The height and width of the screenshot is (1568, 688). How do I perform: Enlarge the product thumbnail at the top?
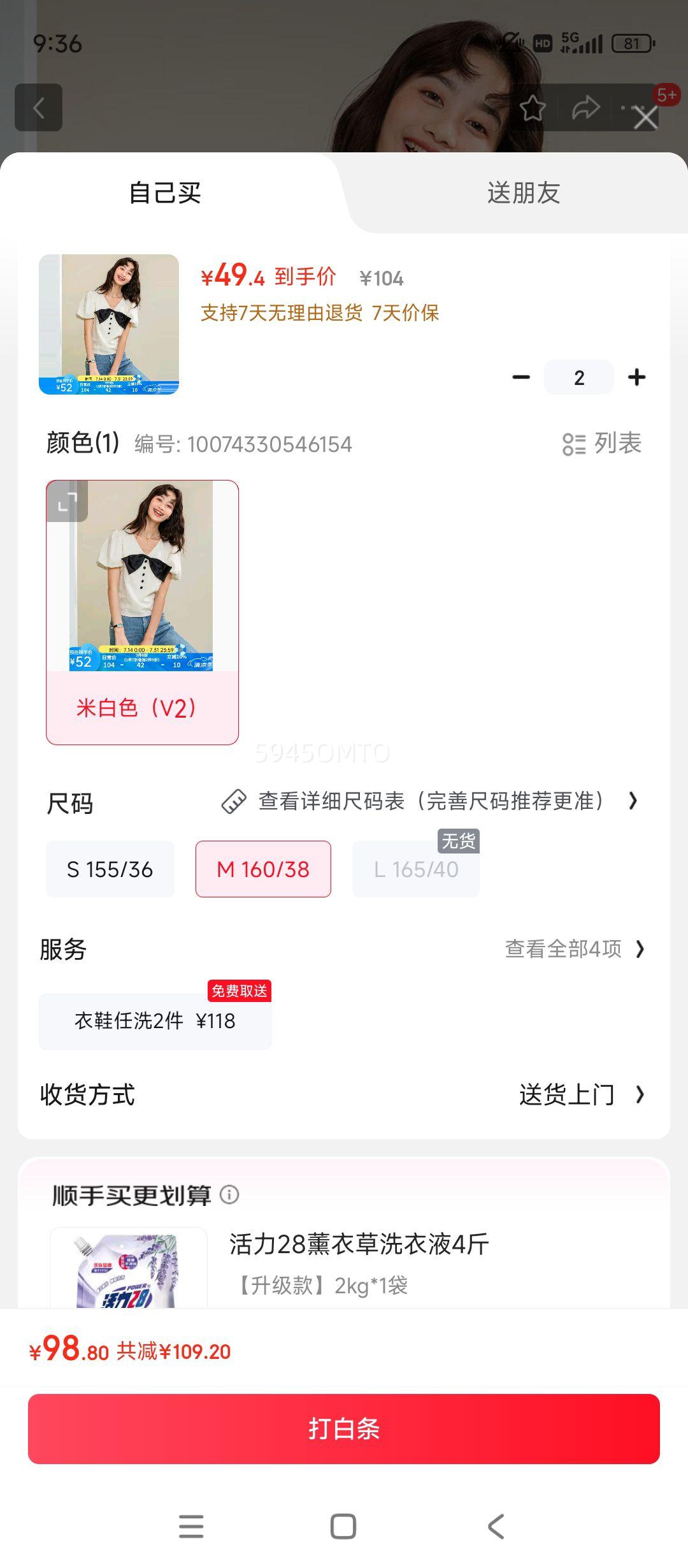pyautogui.click(x=109, y=324)
